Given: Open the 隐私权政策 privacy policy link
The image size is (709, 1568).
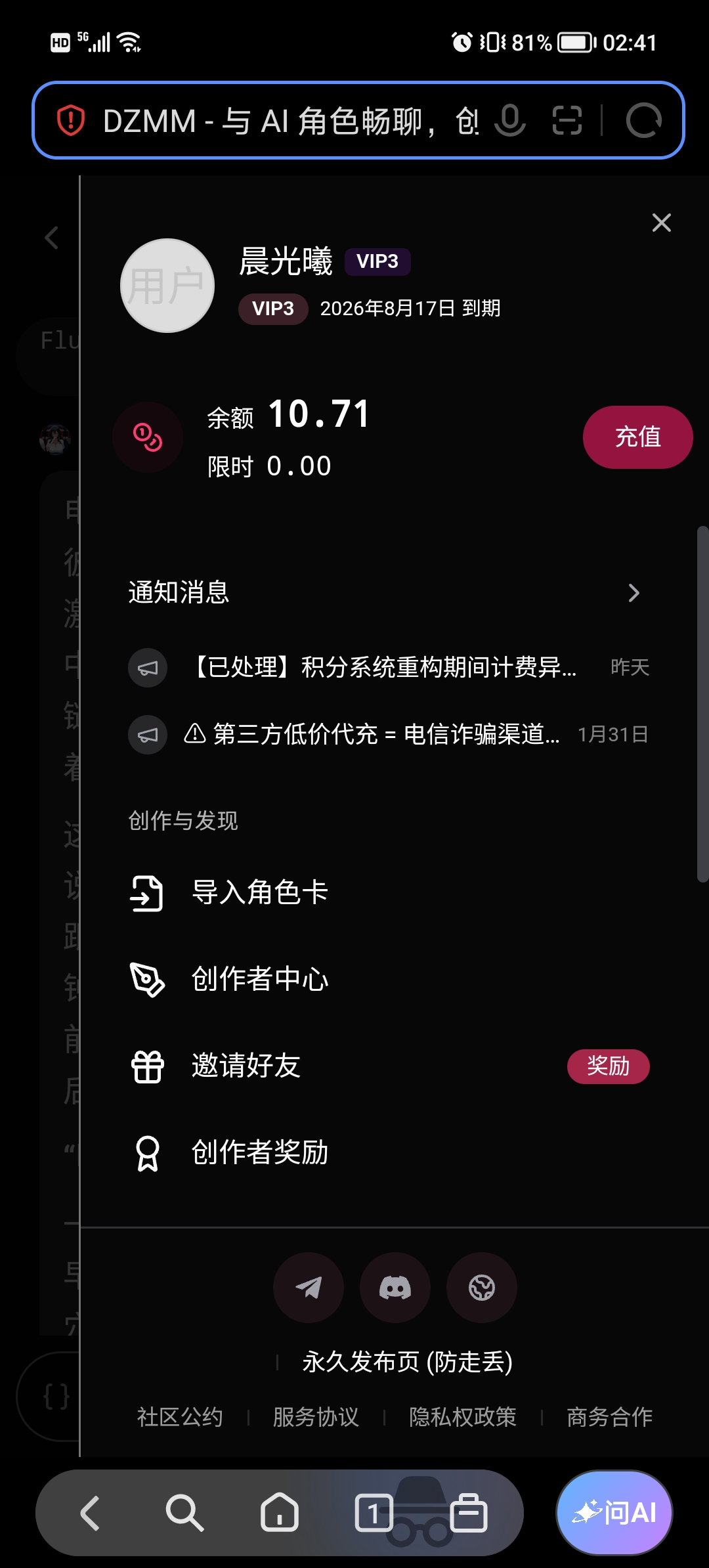Looking at the screenshot, I should [x=463, y=1418].
